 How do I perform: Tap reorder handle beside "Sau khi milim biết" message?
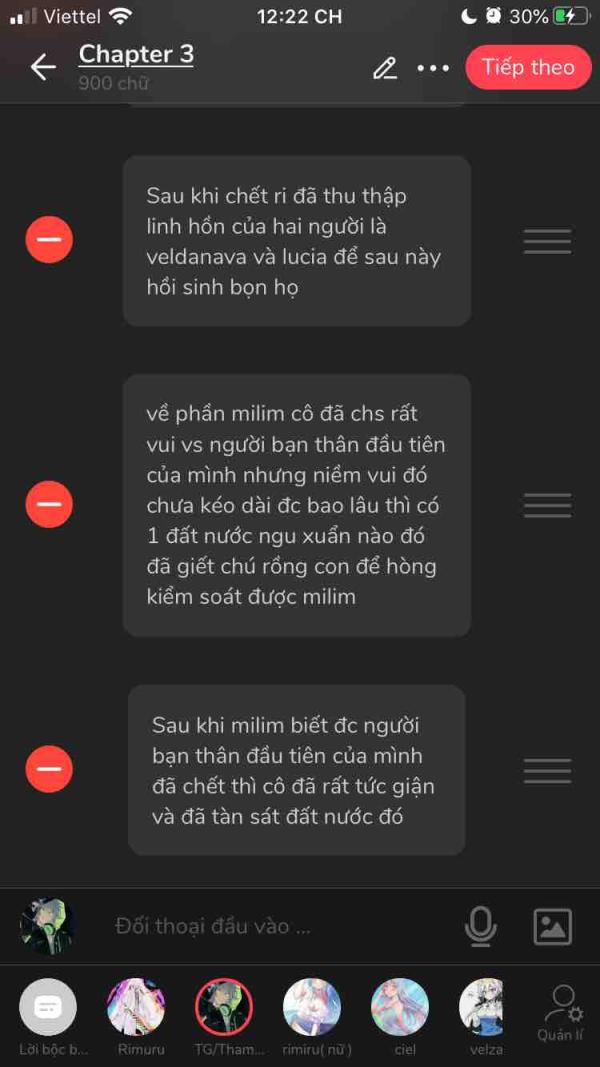tap(547, 770)
